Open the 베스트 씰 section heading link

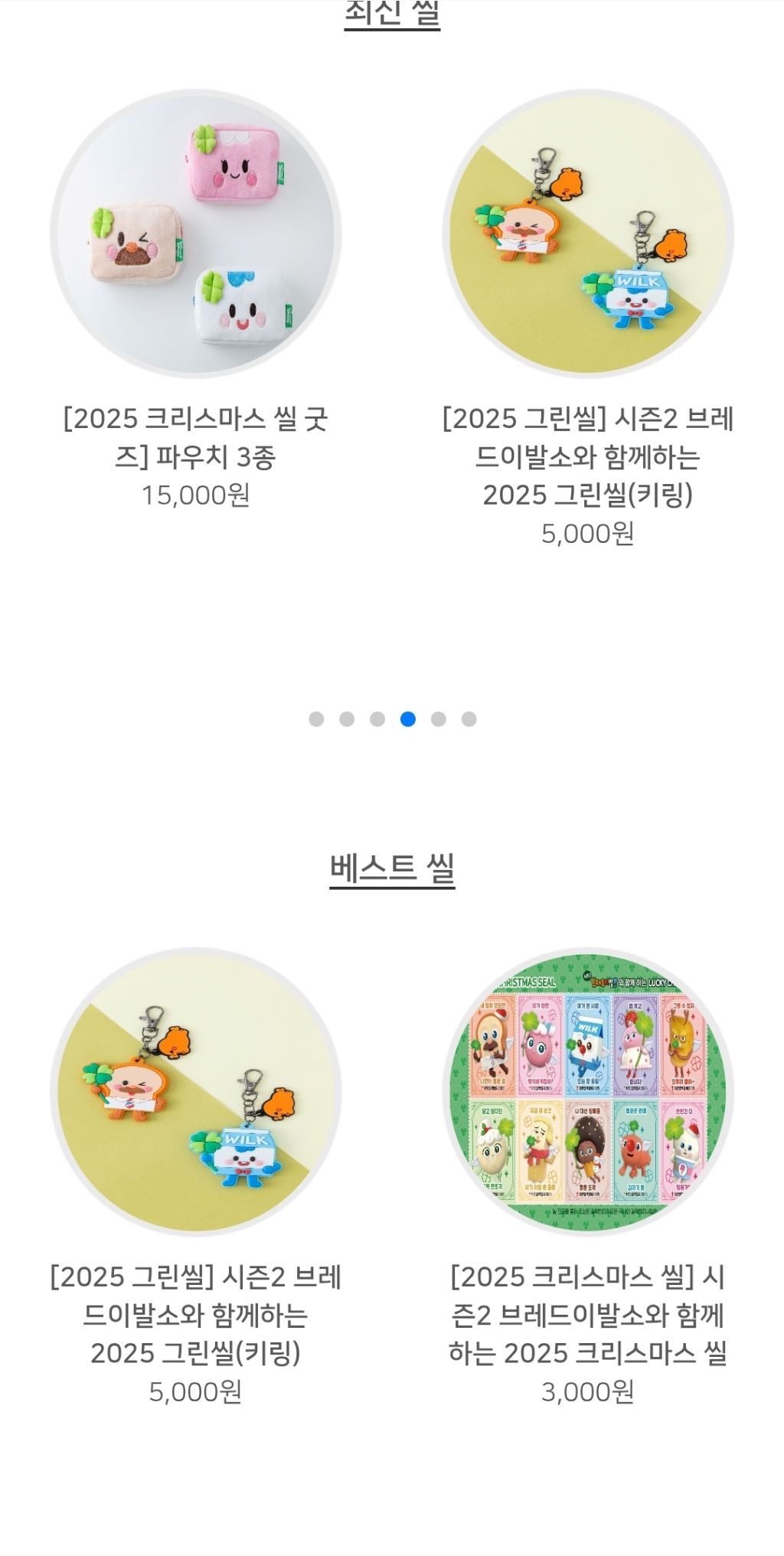[392, 869]
